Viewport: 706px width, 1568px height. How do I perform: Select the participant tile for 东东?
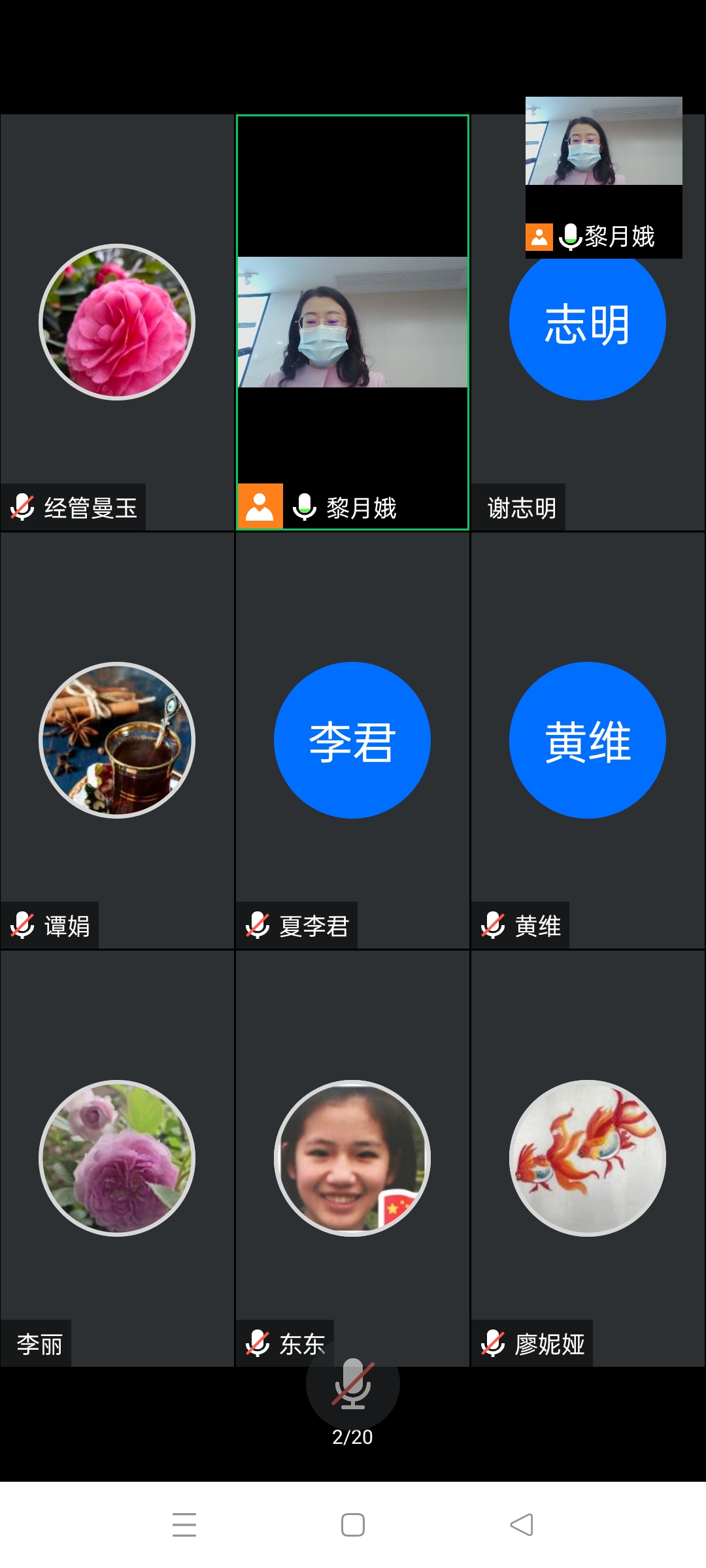click(352, 1158)
